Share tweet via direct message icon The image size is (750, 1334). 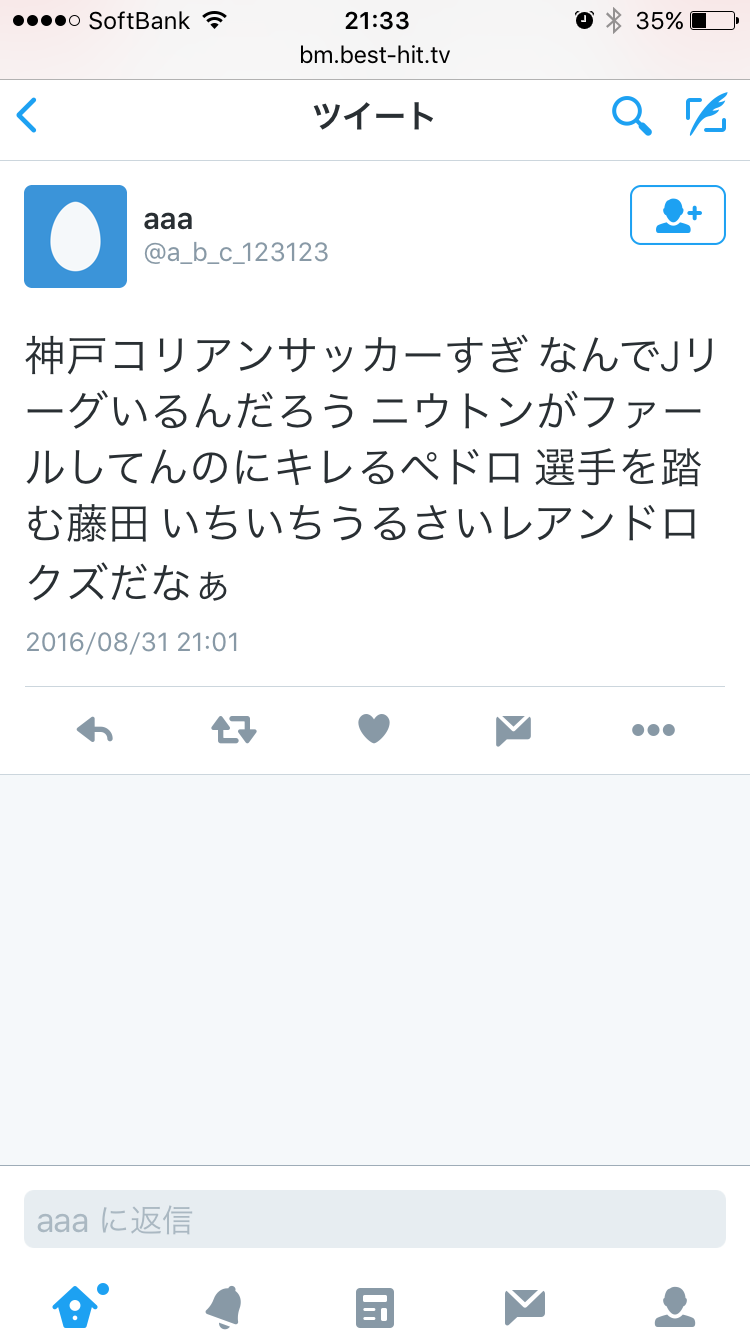(513, 731)
